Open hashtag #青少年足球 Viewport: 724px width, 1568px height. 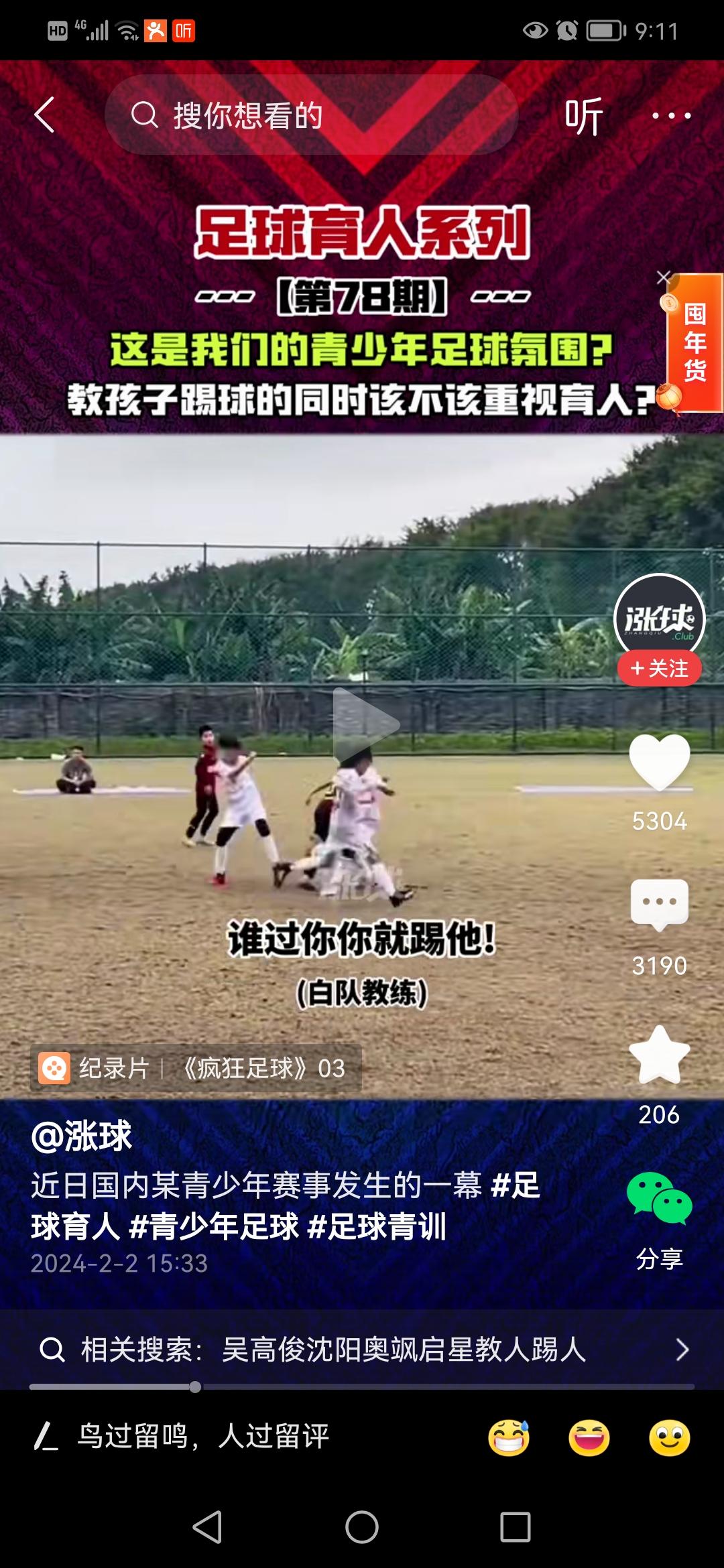(213, 1227)
